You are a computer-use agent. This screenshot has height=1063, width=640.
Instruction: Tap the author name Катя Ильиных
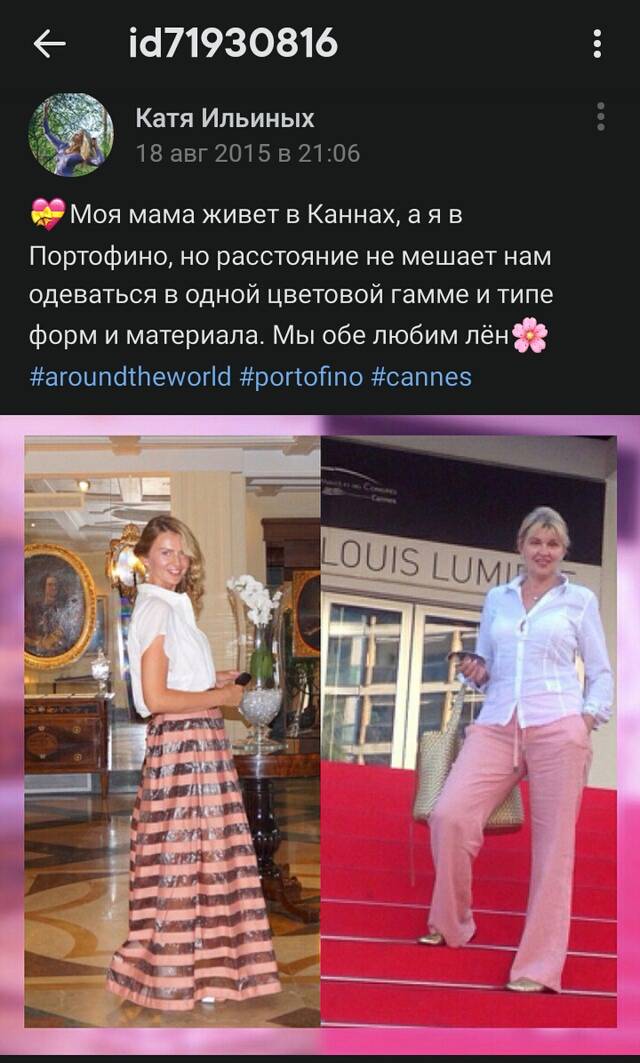pos(225,119)
